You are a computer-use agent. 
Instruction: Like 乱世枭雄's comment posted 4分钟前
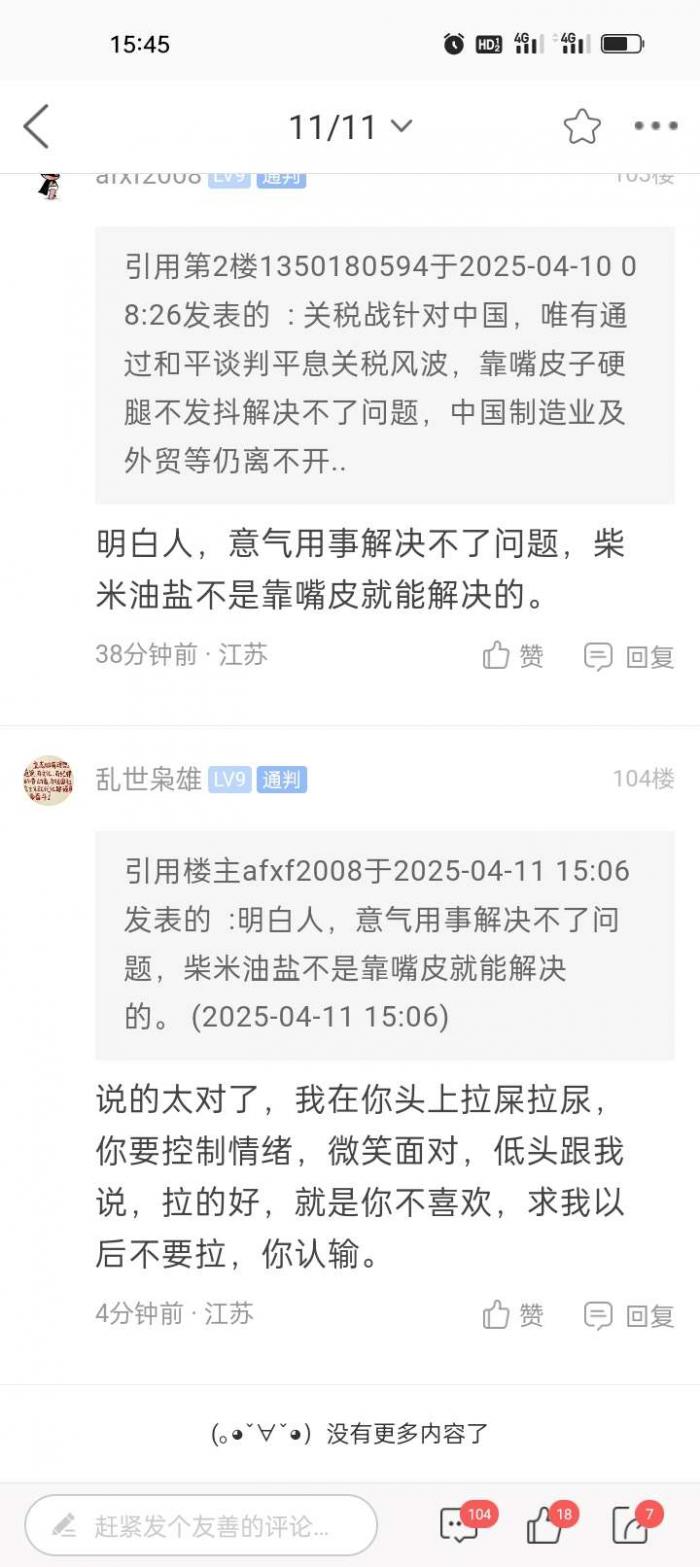(513, 1315)
